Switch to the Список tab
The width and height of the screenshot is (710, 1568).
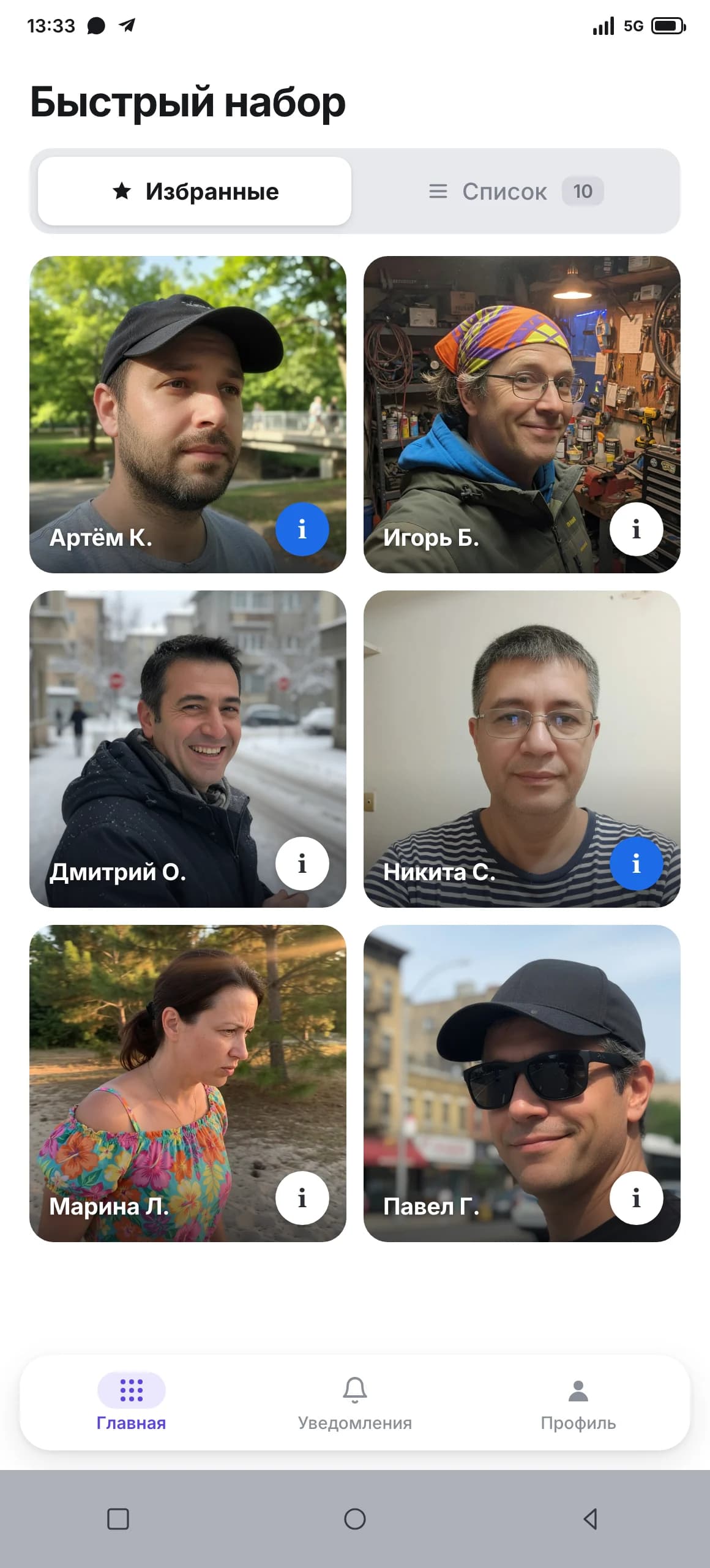[515, 191]
